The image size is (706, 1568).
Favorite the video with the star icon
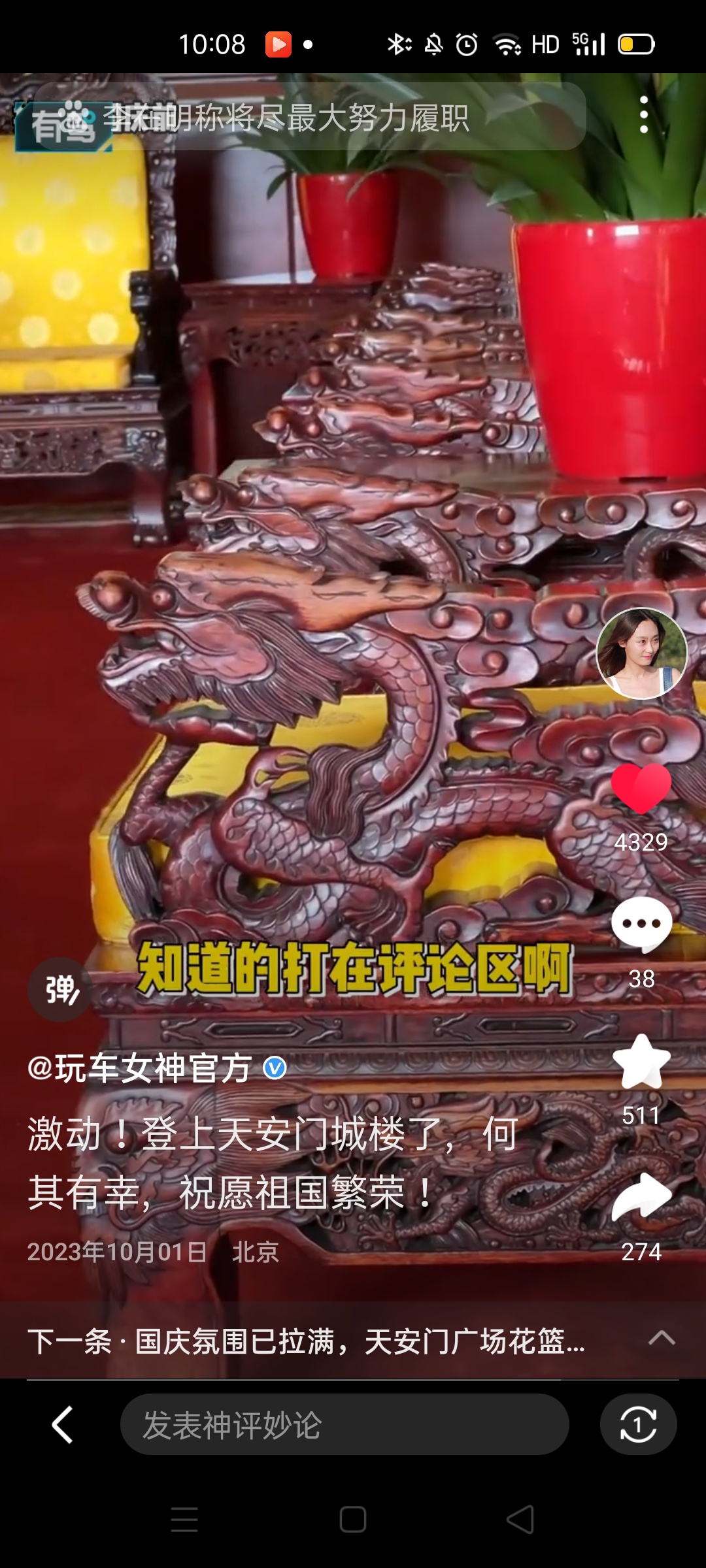point(641,1063)
